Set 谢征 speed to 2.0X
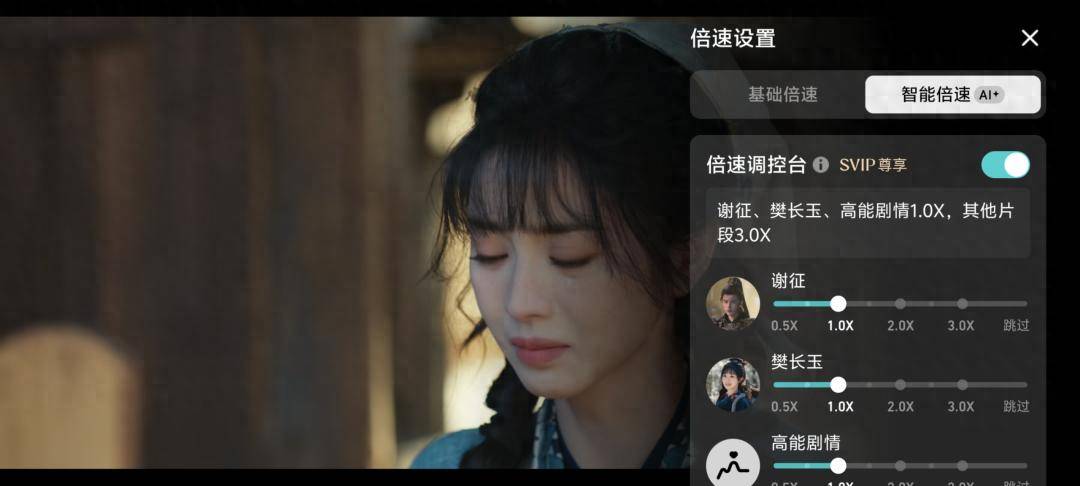 (900, 304)
